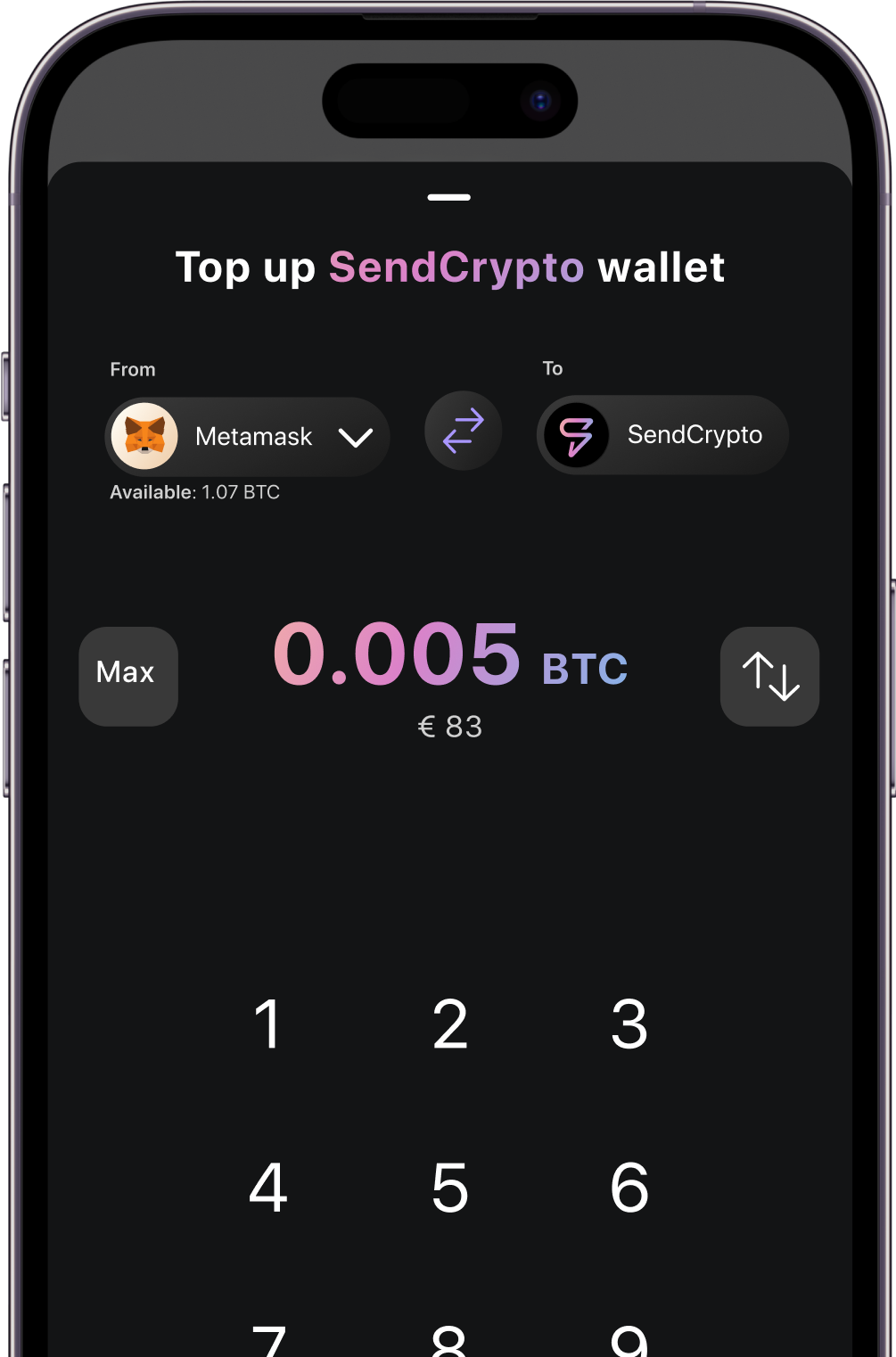Enter digit 6 on the keypad
896x1357 pixels.
coord(629,1188)
